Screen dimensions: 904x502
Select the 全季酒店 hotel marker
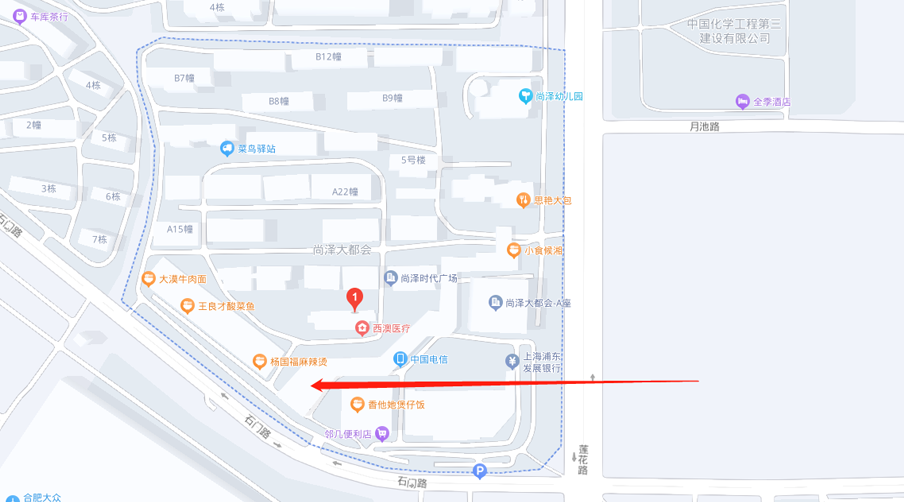742,101
